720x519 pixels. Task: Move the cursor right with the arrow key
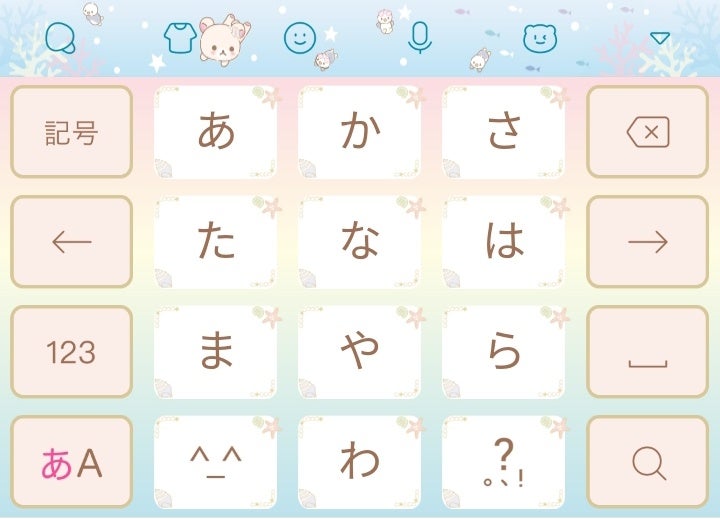coord(647,242)
